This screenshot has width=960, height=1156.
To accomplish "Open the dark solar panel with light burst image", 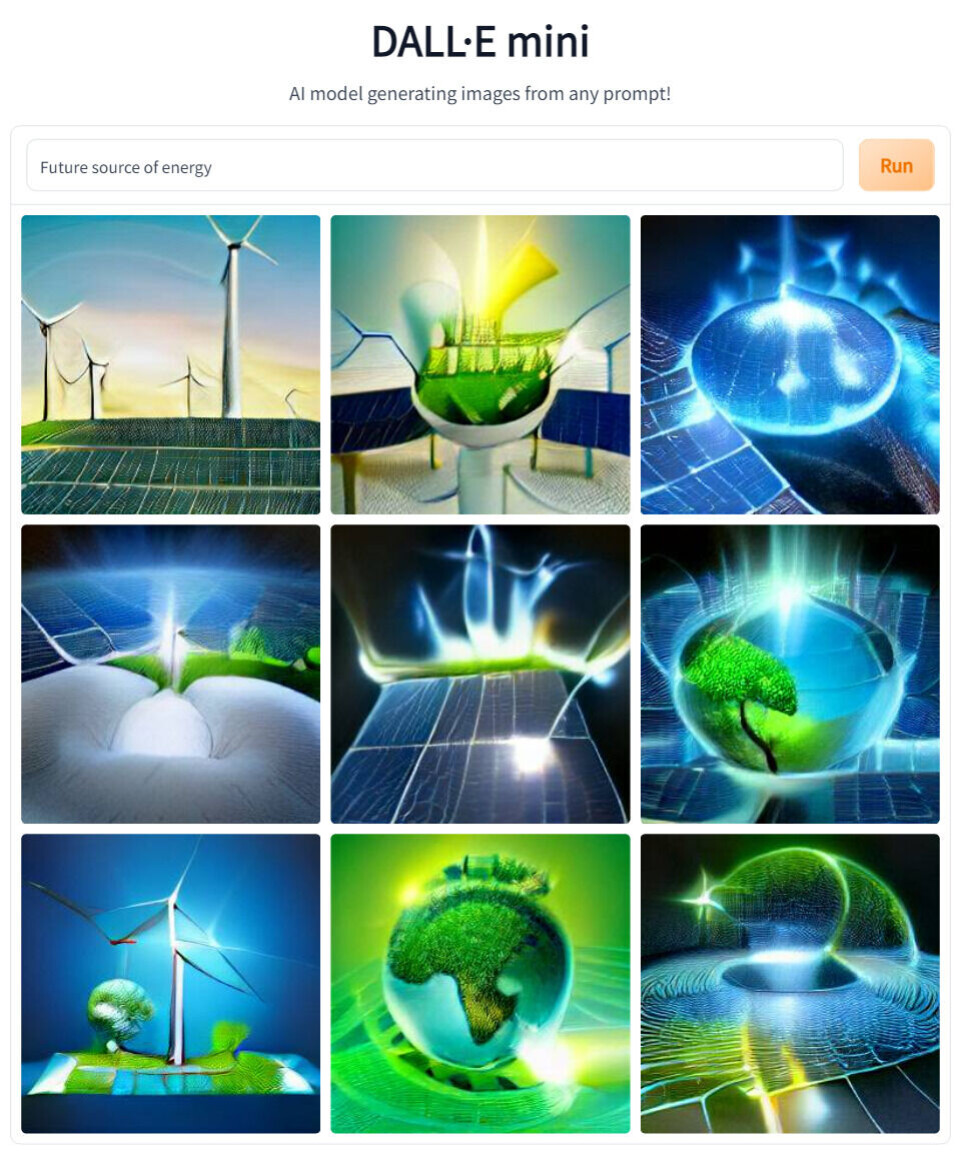I will pos(480,674).
